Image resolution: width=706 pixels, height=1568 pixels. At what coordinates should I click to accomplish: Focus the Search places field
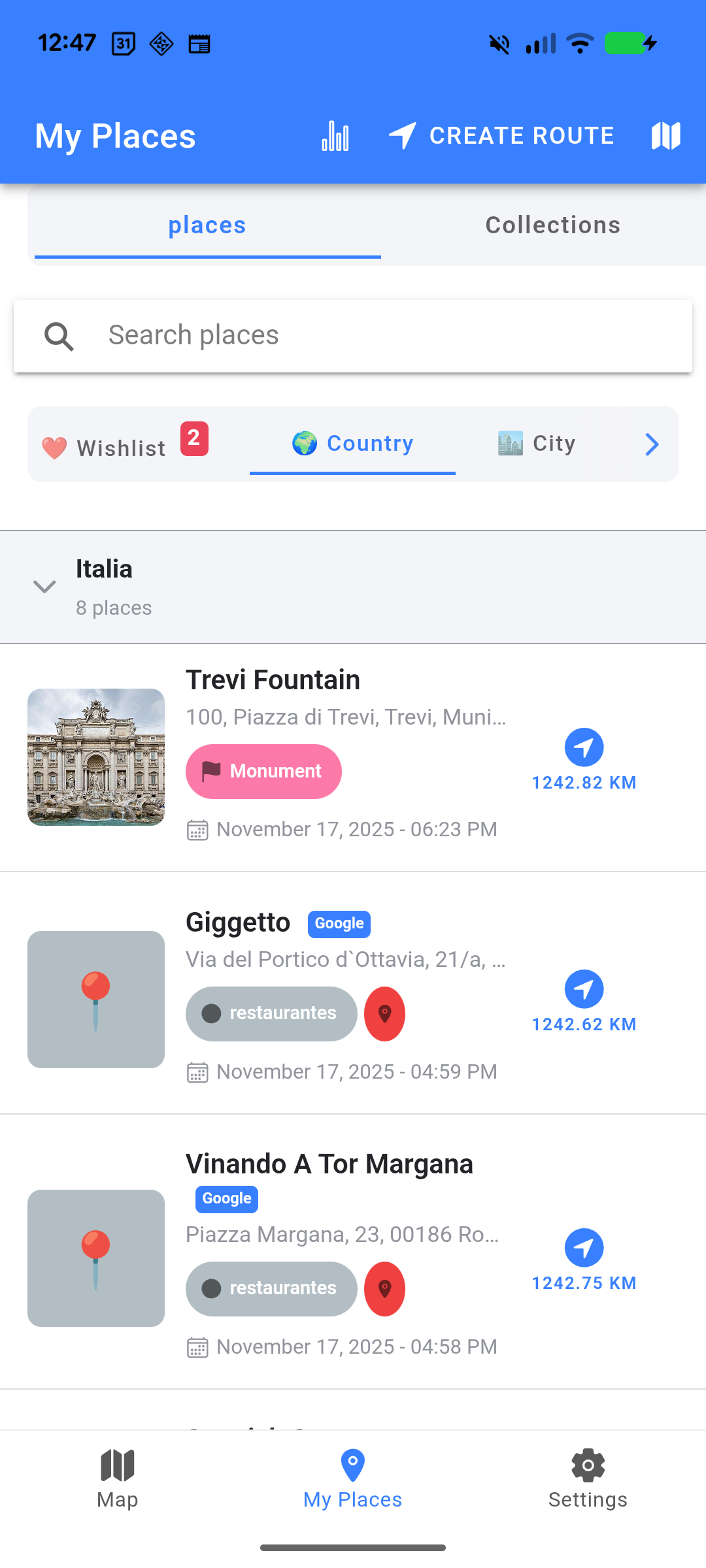click(353, 336)
